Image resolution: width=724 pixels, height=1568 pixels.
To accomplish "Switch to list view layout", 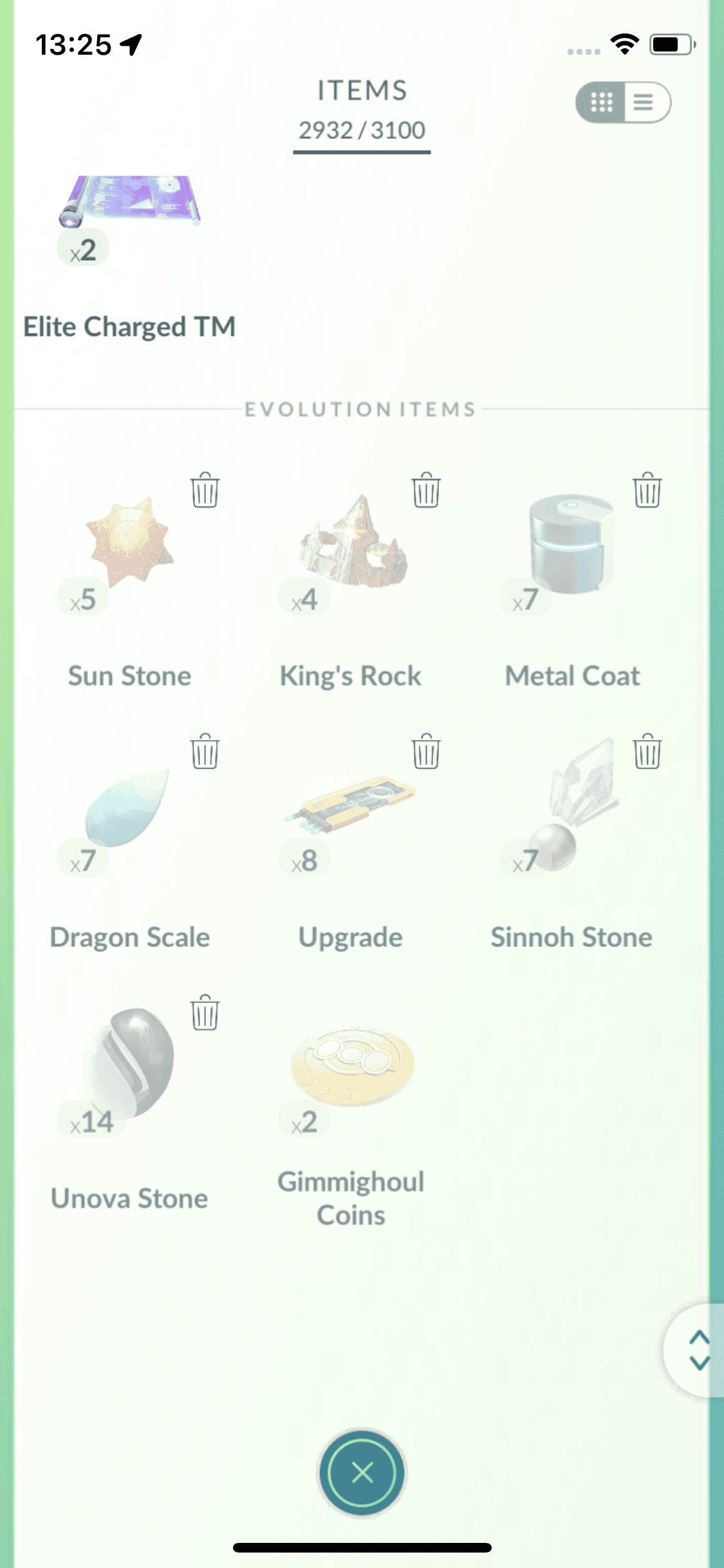I will (645, 102).
